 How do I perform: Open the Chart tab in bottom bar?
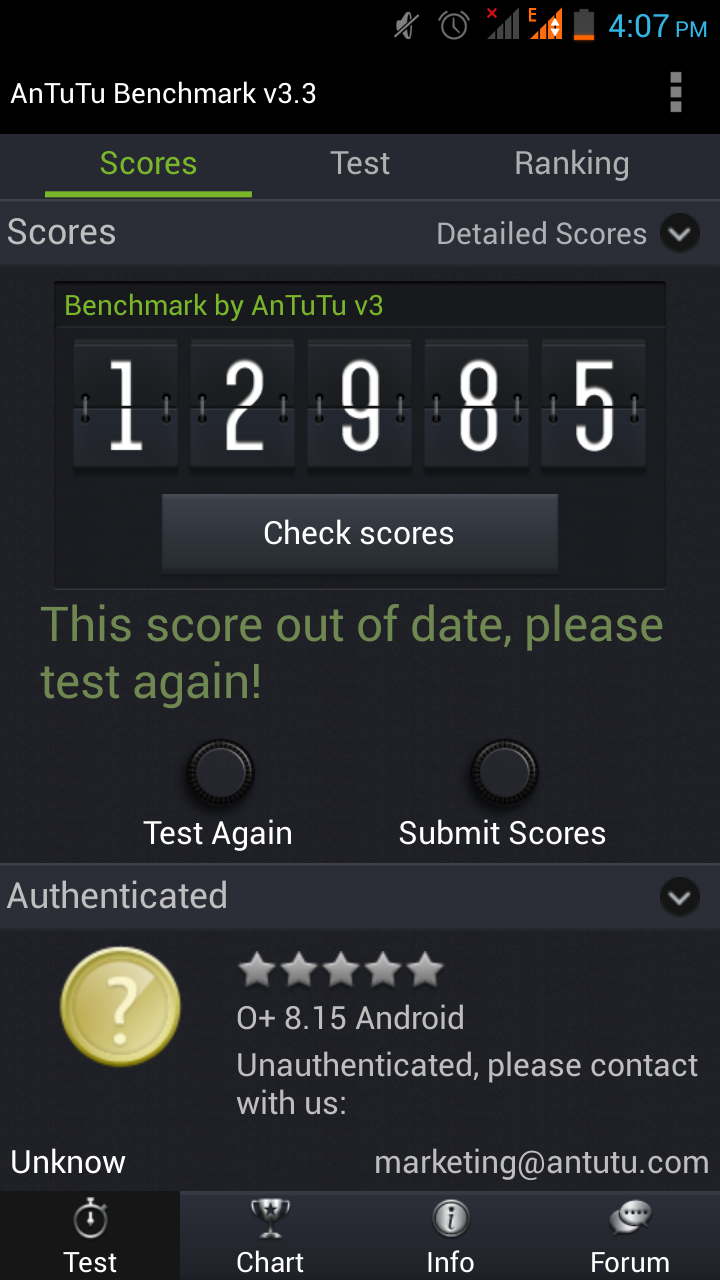point(270,1237)
